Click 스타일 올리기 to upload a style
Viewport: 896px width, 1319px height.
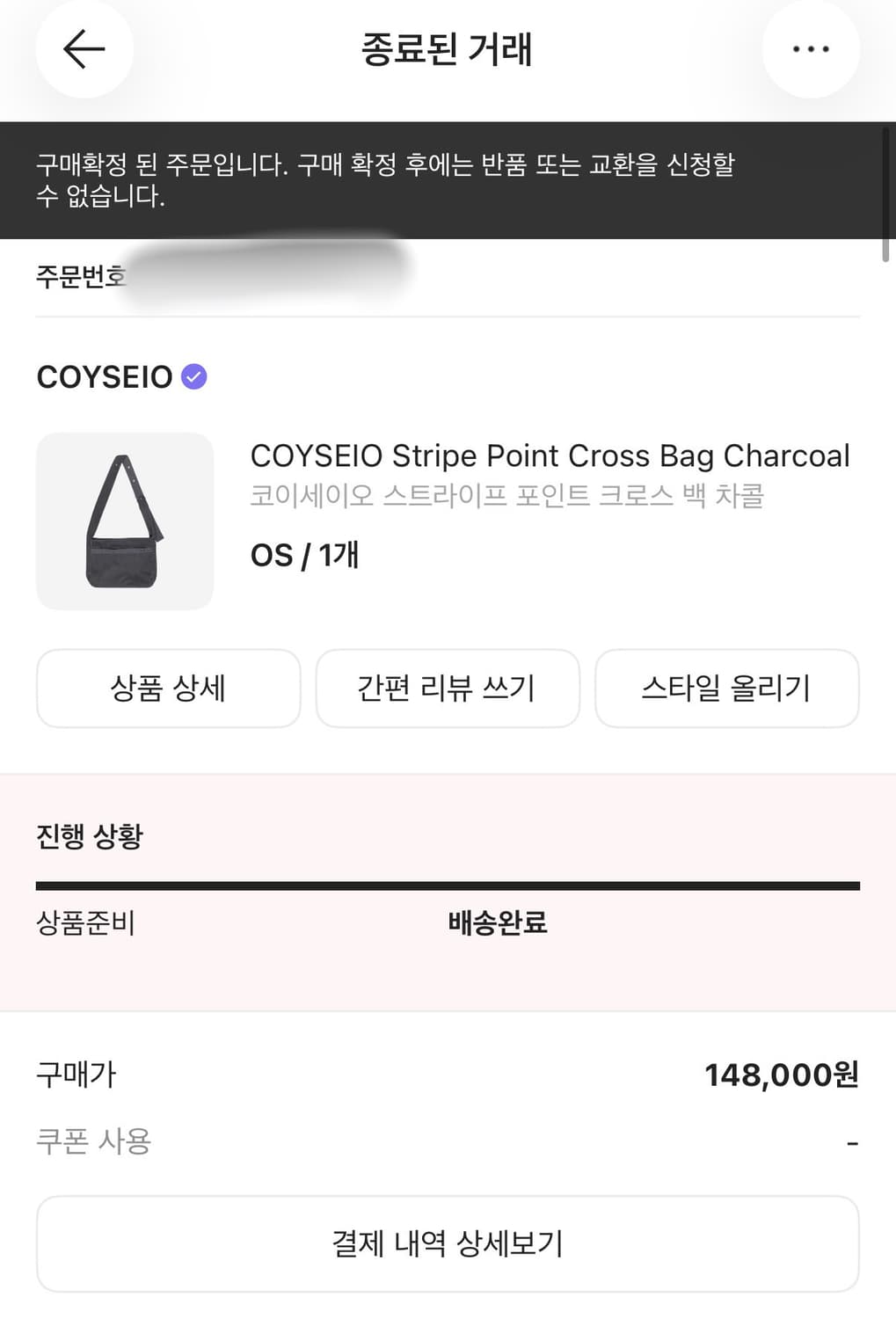727,689
